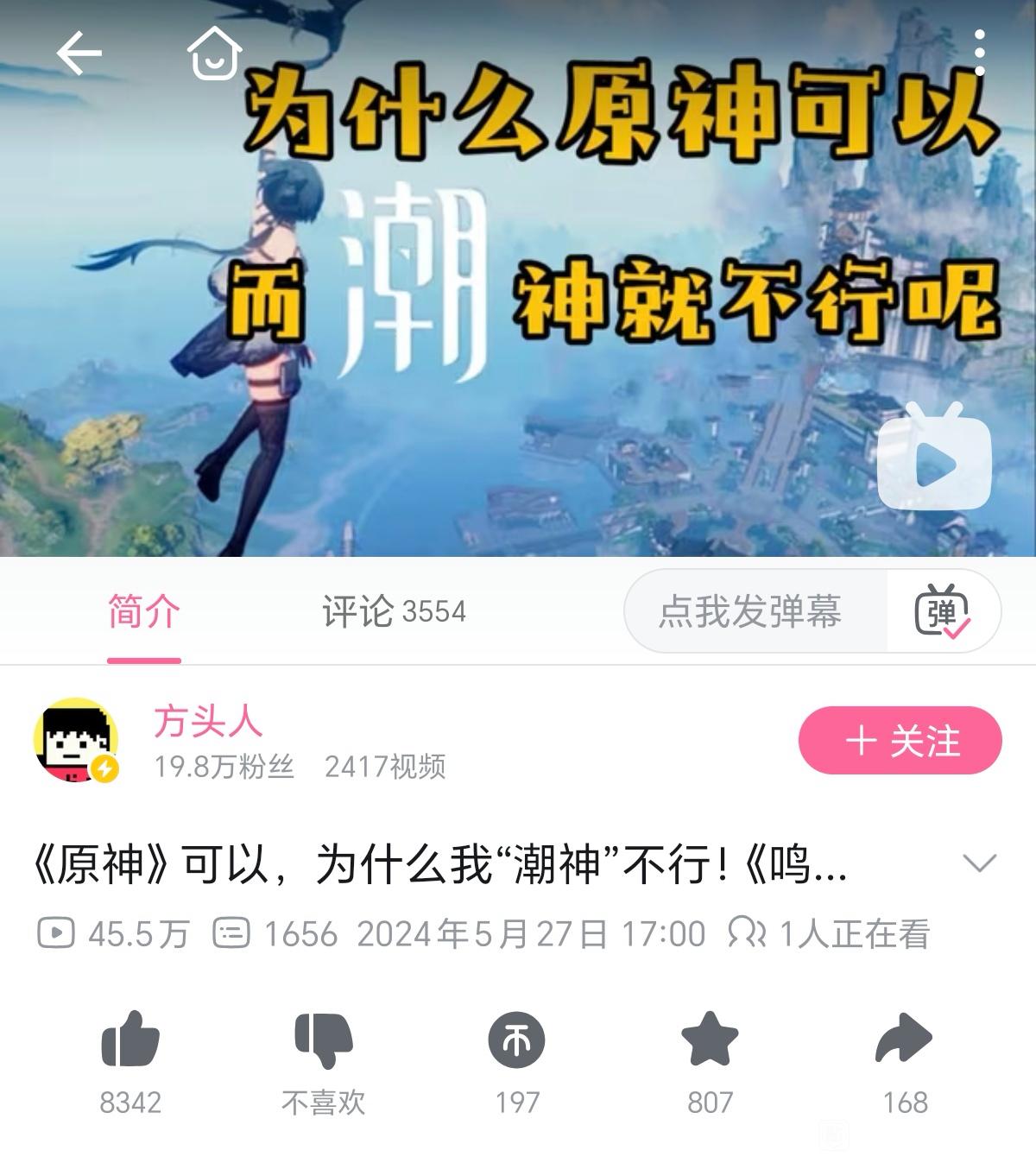The height and width of the screenshot is (1163, 1036).
Task: Expand the video title with the chevron
Action: tap(979, 863)
